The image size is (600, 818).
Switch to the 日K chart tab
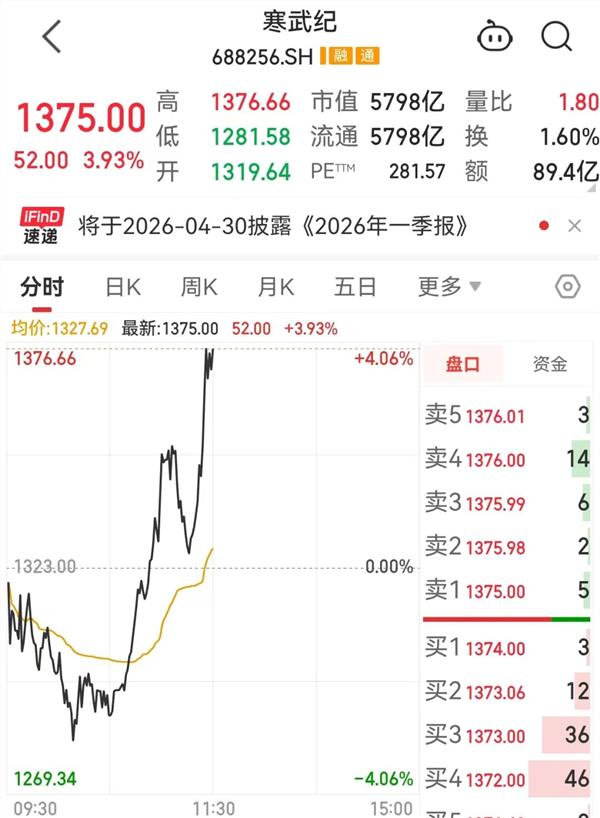123,288
